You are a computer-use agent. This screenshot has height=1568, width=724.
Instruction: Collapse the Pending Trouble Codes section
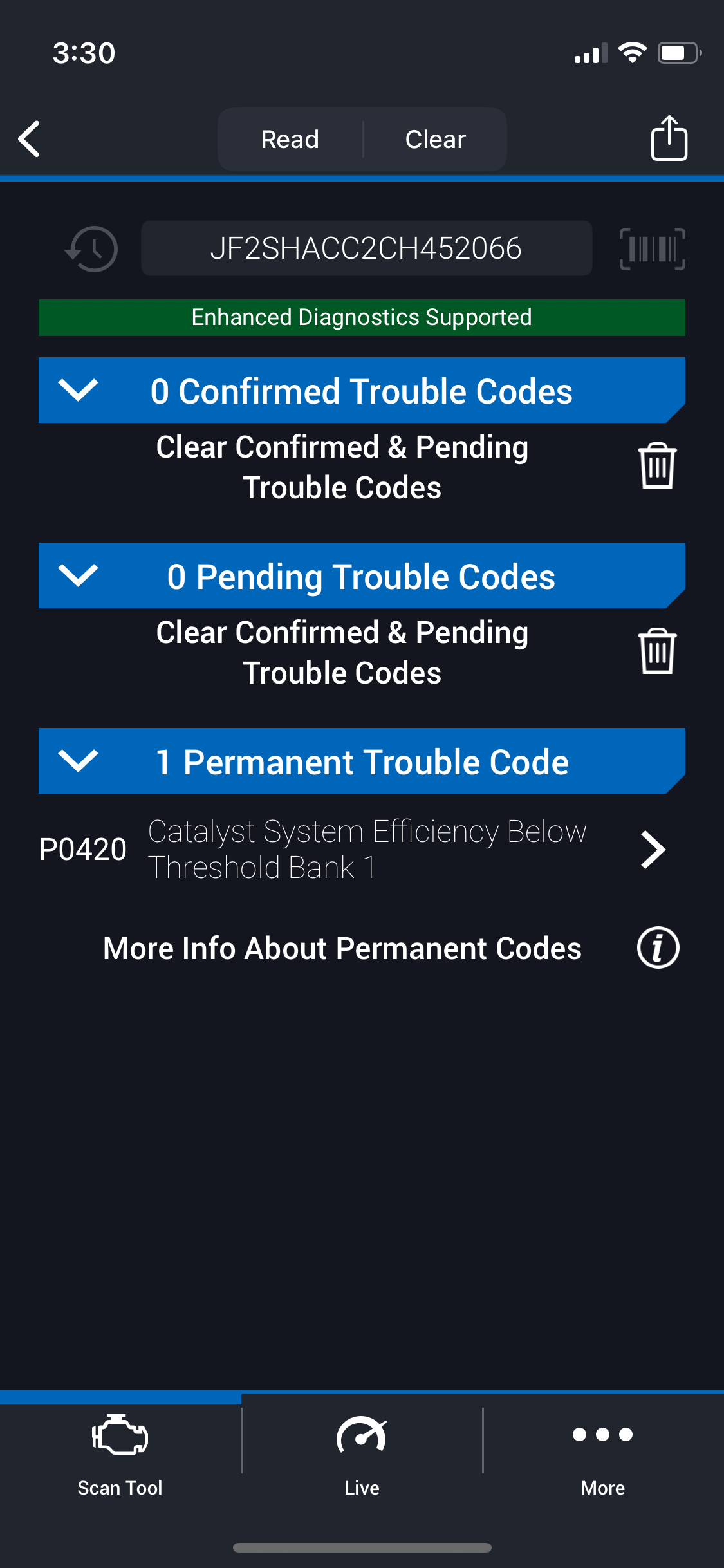click(78, 575)
